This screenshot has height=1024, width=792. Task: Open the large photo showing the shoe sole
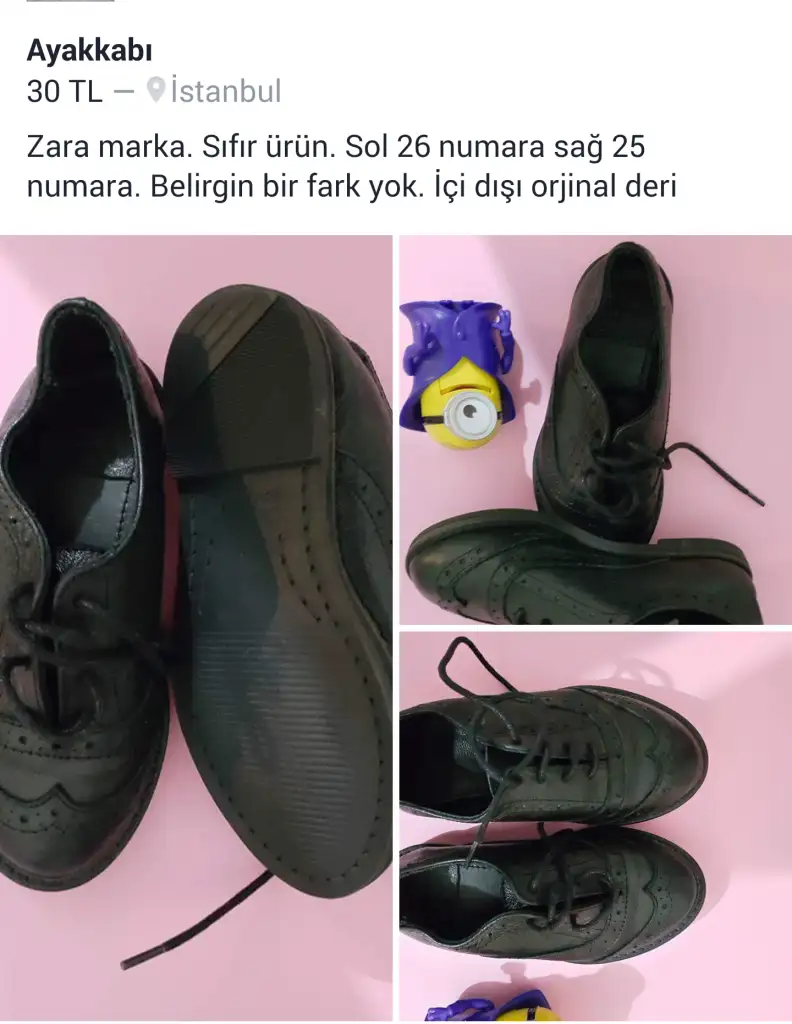click(196, 628)
